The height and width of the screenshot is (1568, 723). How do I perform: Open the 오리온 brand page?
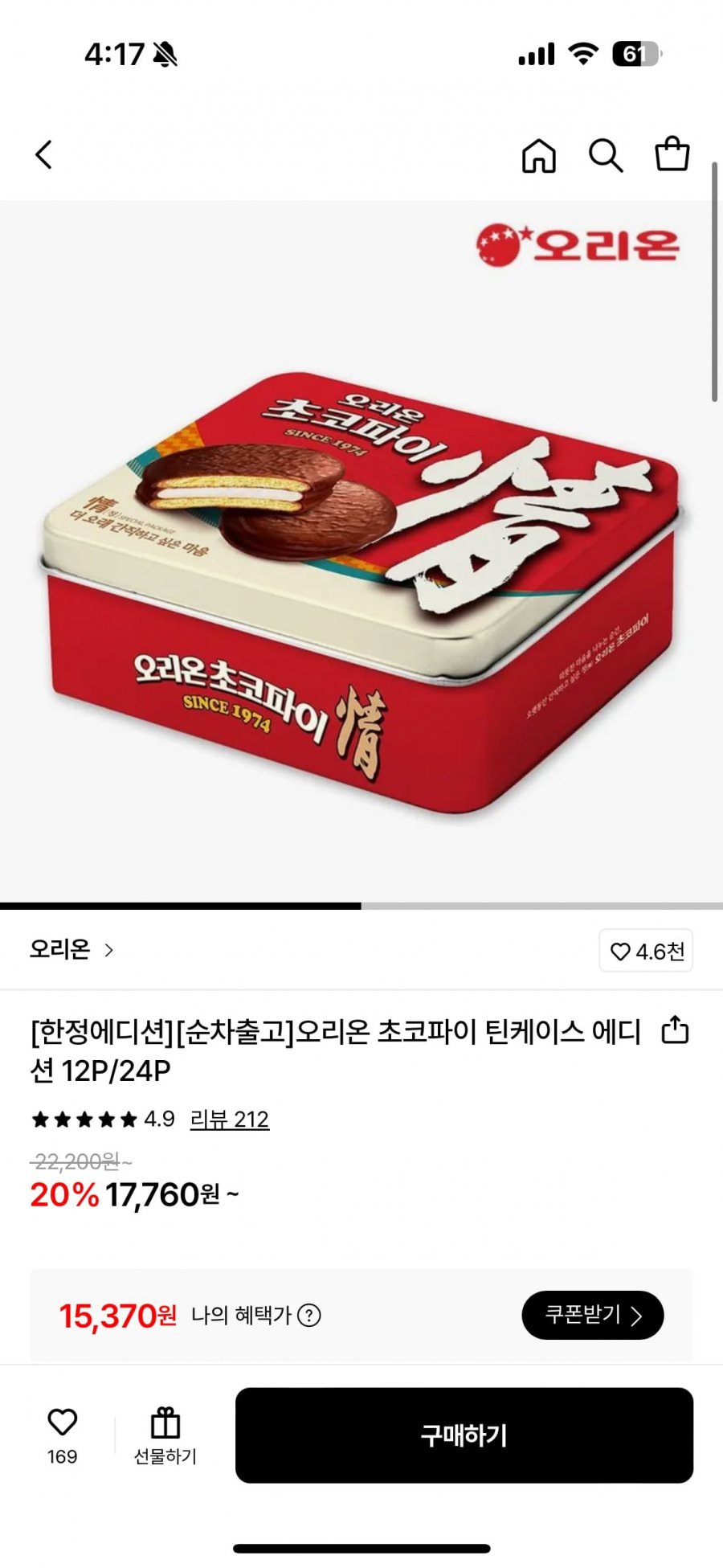[71, 950]
